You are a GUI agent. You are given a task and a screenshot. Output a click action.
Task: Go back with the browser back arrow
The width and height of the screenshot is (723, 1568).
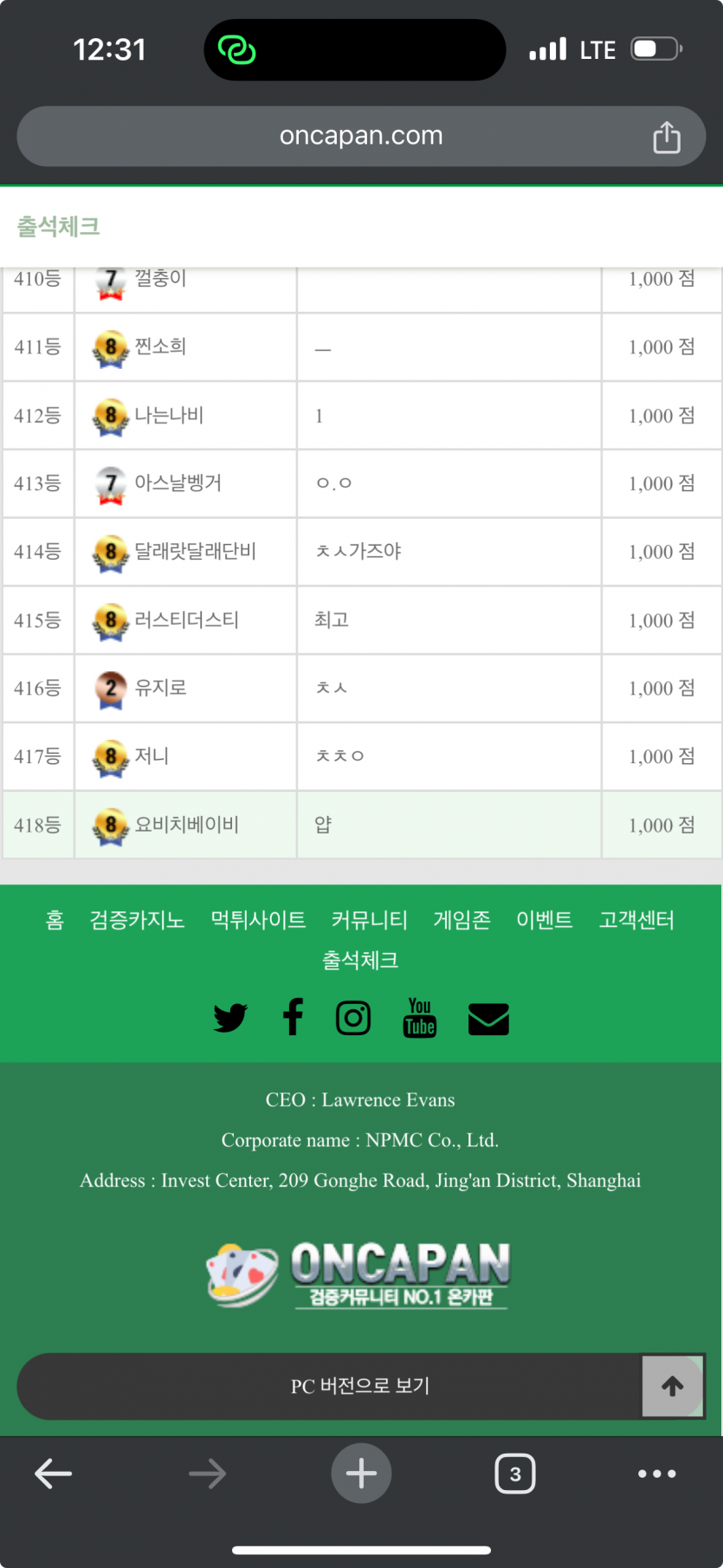pos(54,1473)
